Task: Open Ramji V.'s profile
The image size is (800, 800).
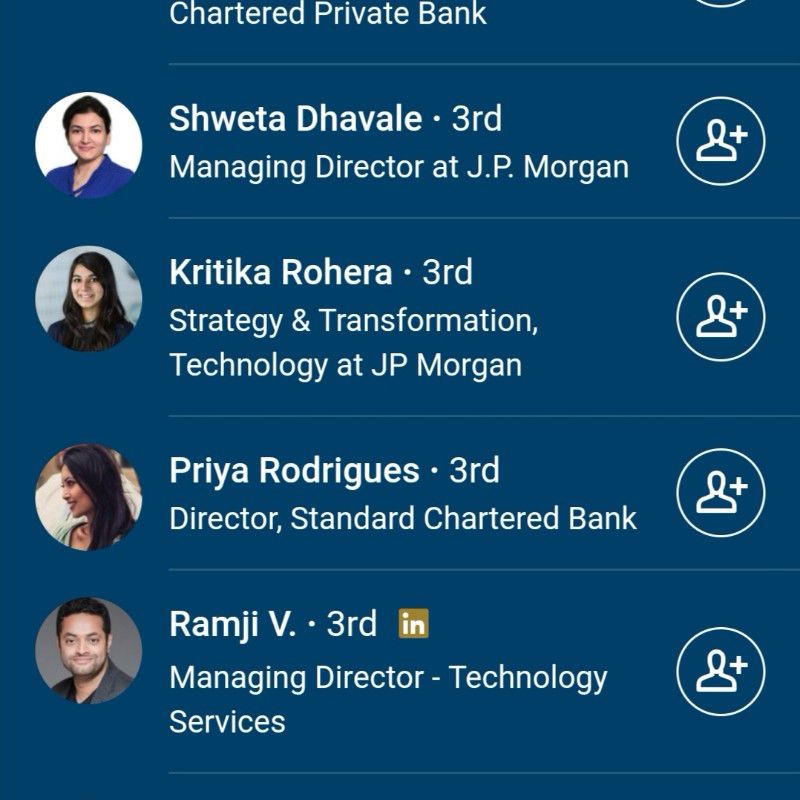Action: [x=233, y=624]
